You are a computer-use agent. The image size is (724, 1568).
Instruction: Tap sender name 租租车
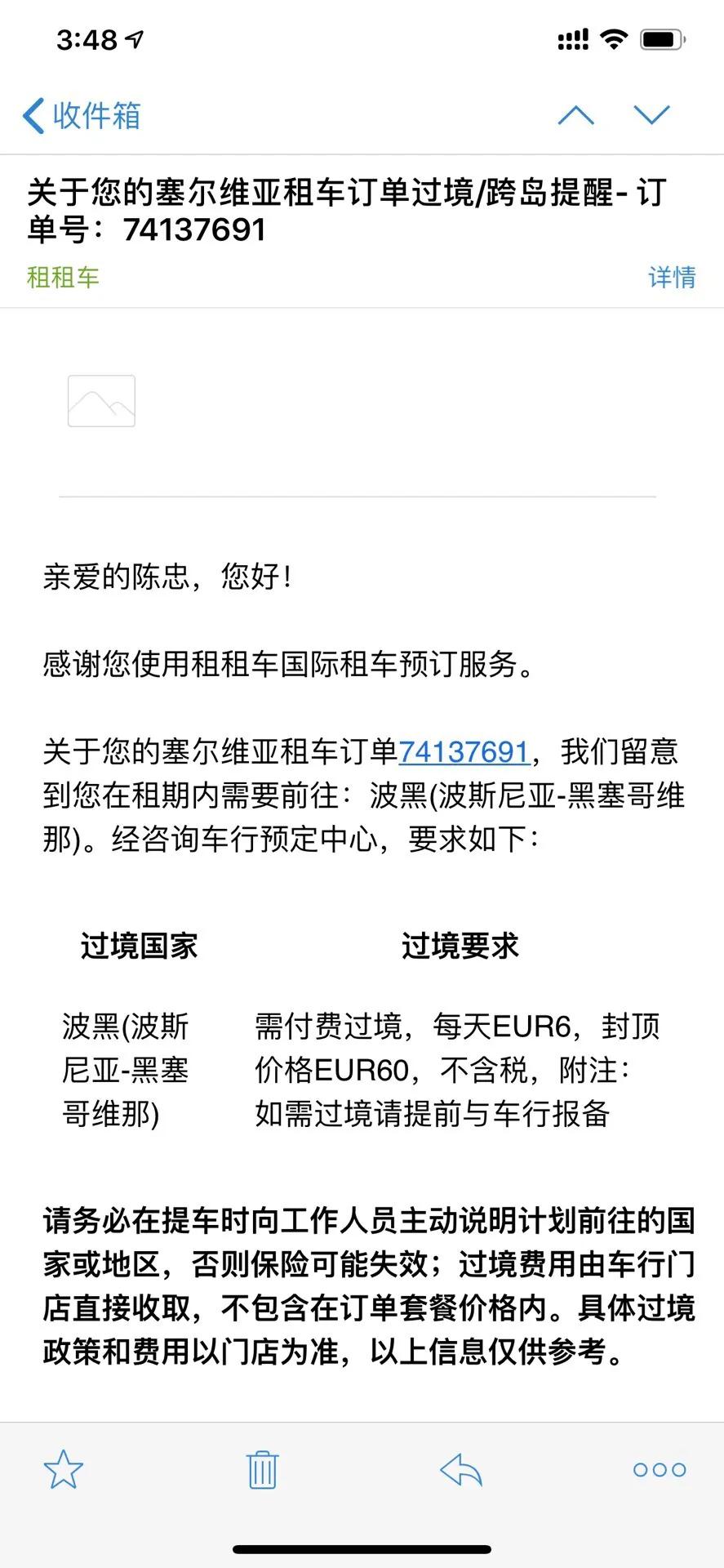click(x=63, y=278)
